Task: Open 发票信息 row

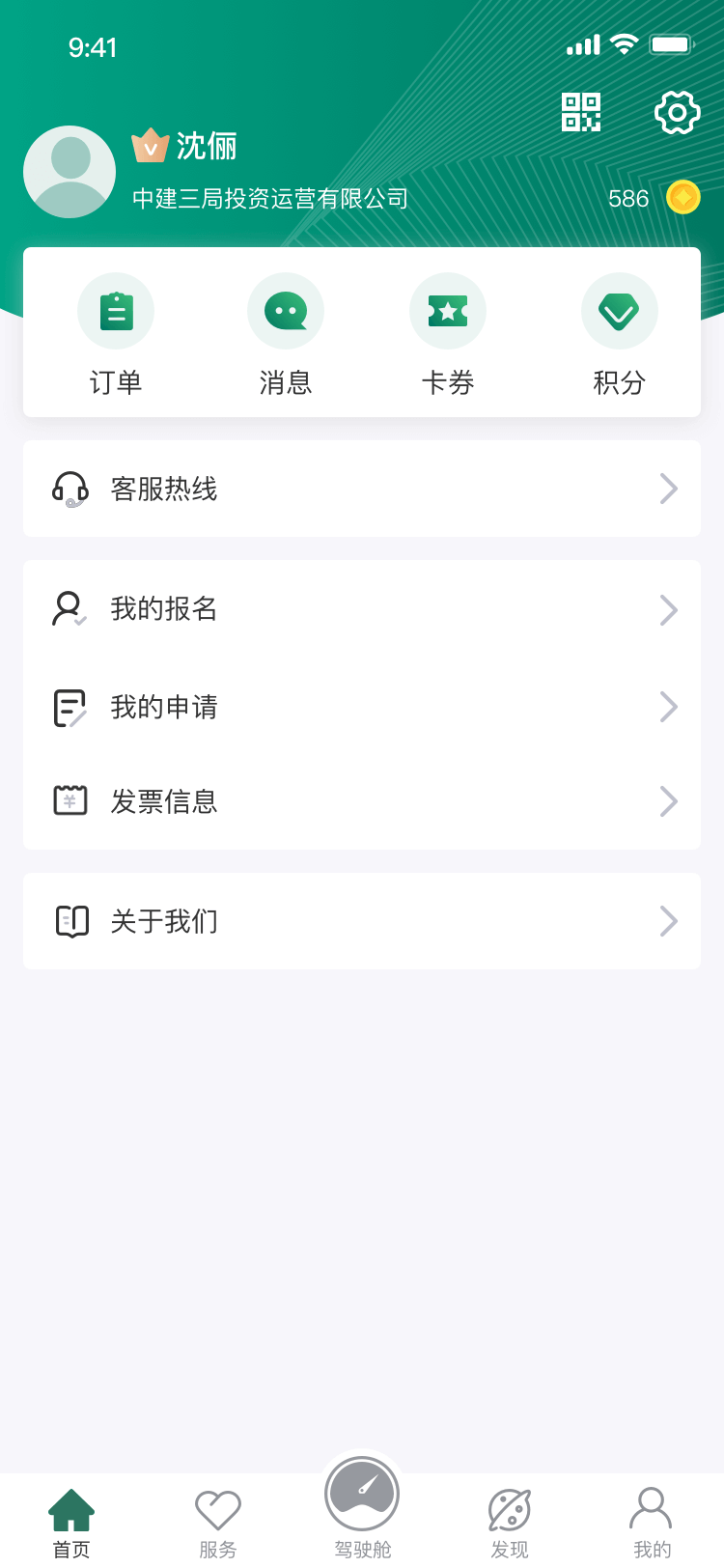Action: pos(362,801)
